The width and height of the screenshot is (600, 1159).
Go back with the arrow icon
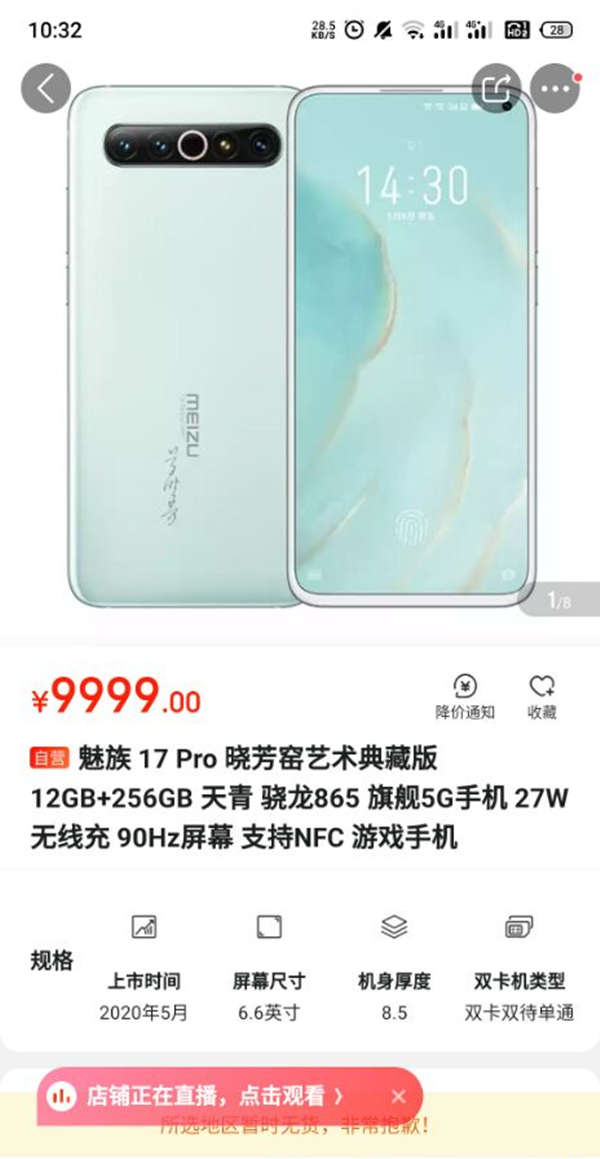46,88
